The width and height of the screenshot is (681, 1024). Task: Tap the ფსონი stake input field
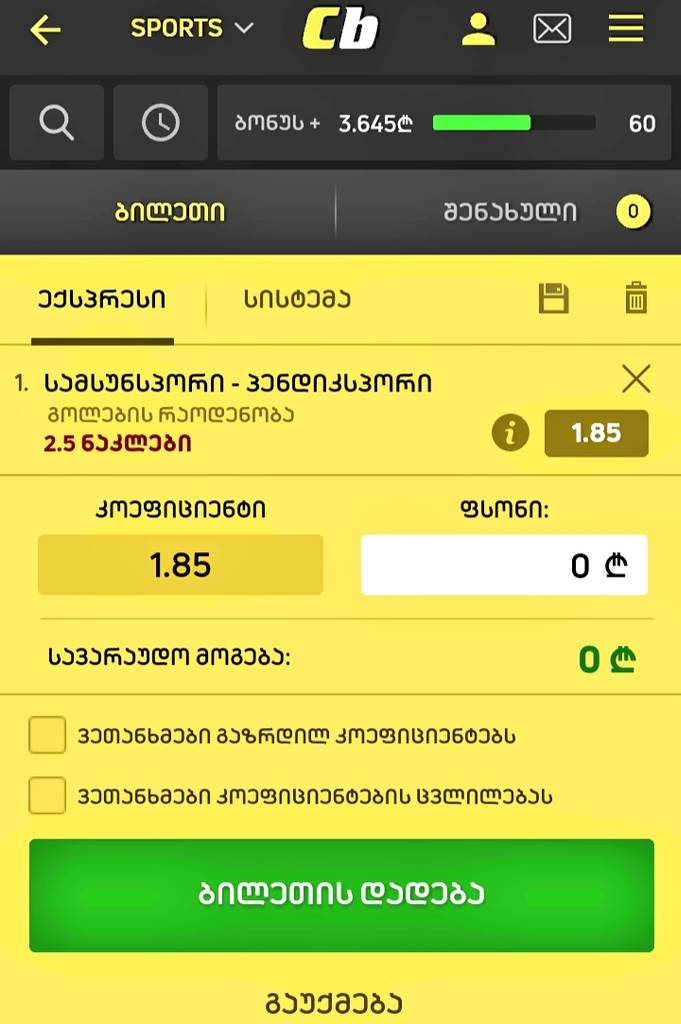click(x=503, y=565)
